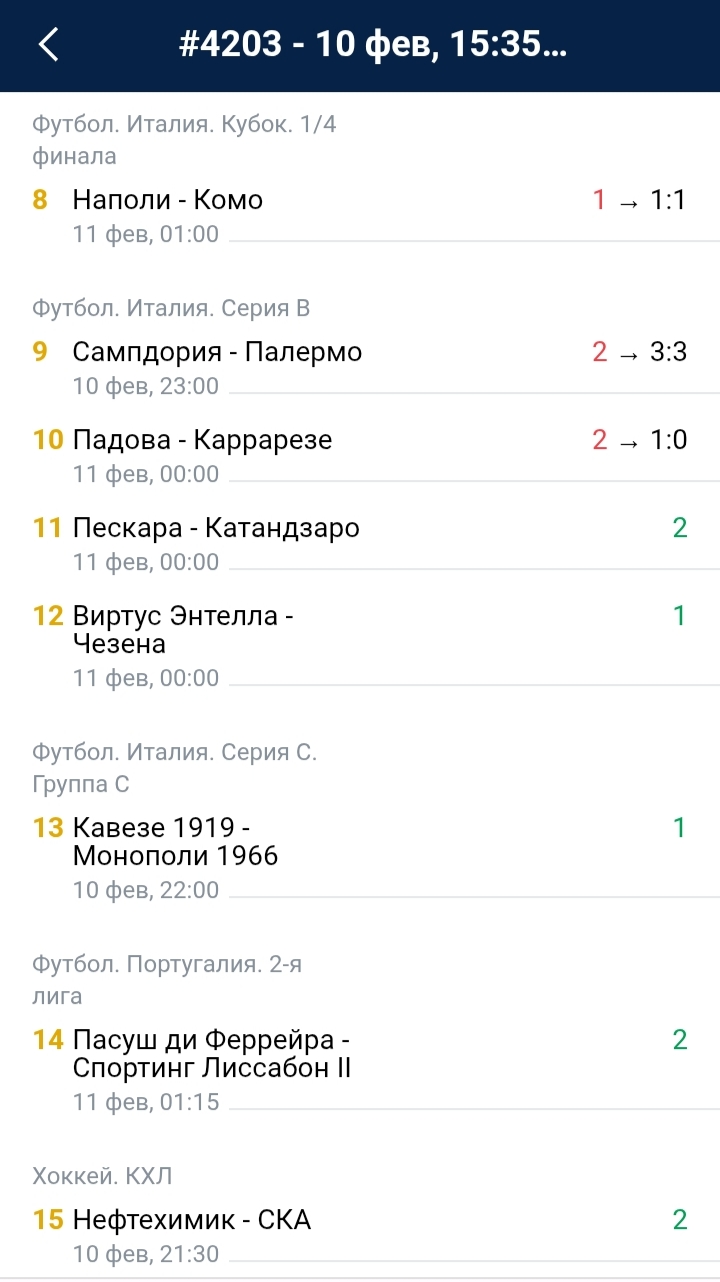Viewport: 720px width, 1282px height.
Task: Tap green outcome 1 for Кавезе 1919
Action: click(x=679, y=828)
